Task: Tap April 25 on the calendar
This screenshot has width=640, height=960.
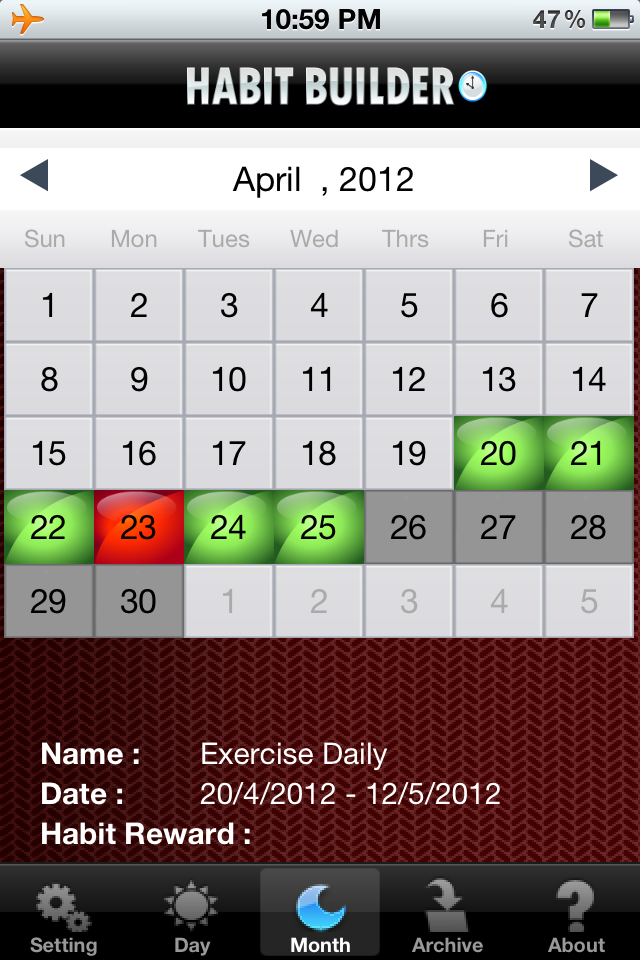Action: tap(318, 527)
